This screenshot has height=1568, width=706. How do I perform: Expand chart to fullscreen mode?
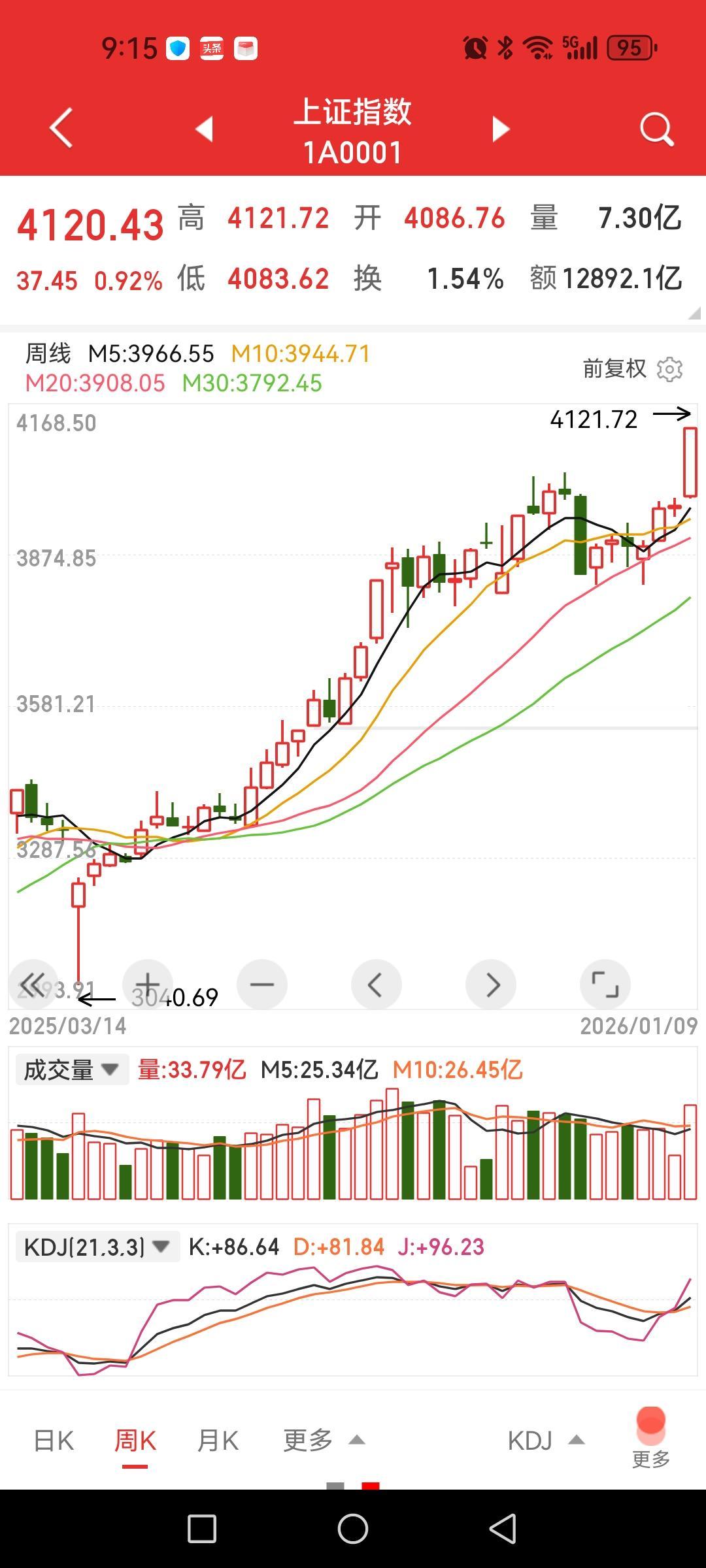click(x=605, y=985)
